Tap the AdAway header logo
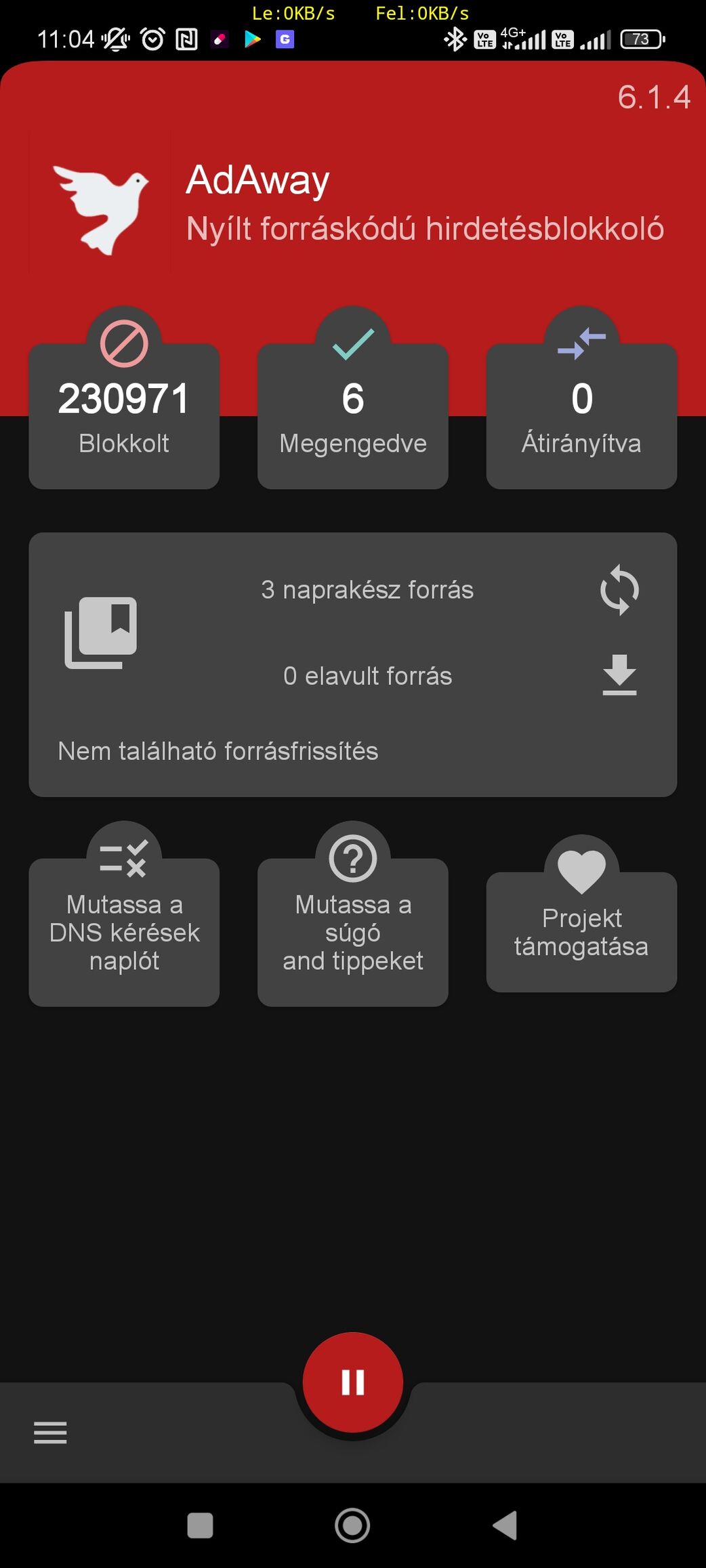The image size is (706, 1568). pyautogui.click(x=100, y=203)
